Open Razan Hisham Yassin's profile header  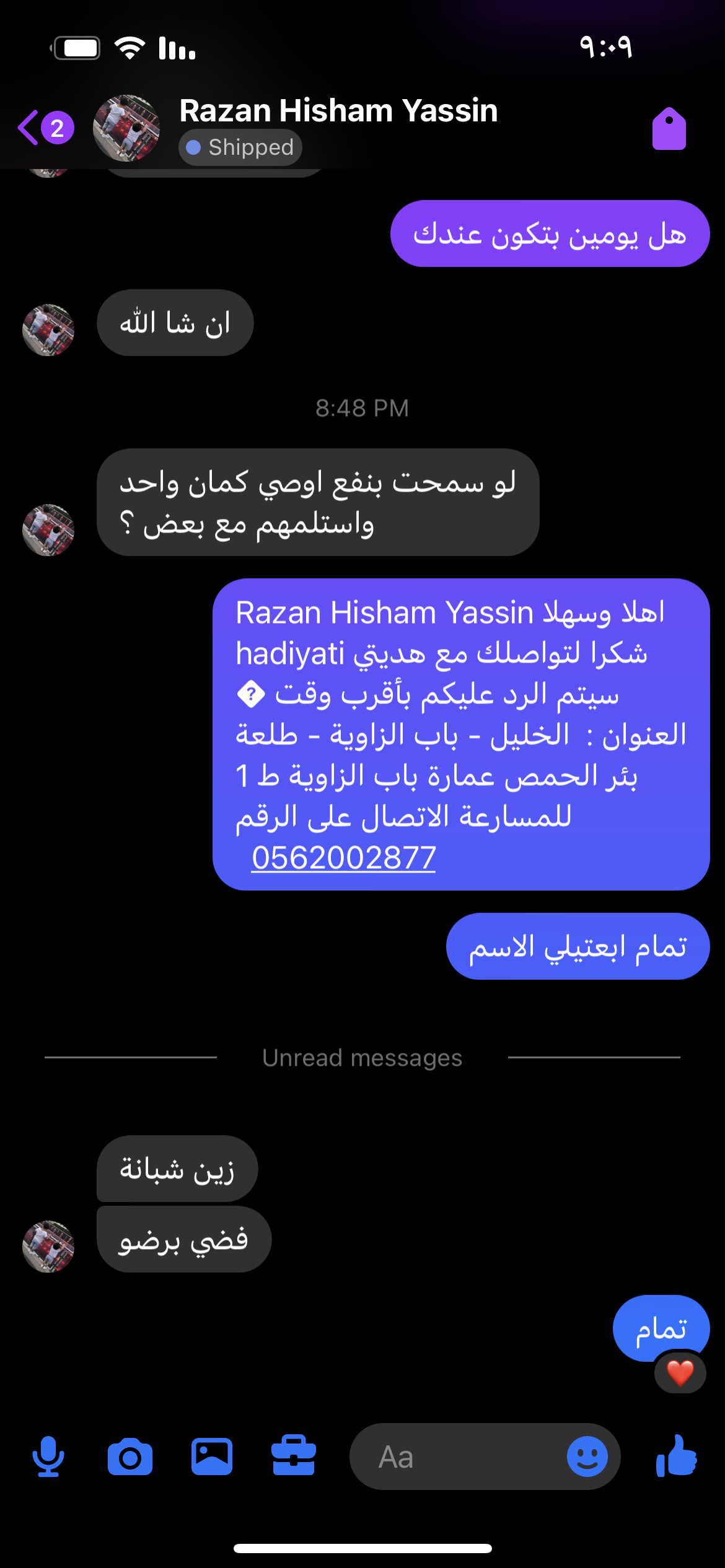point(338,111)
